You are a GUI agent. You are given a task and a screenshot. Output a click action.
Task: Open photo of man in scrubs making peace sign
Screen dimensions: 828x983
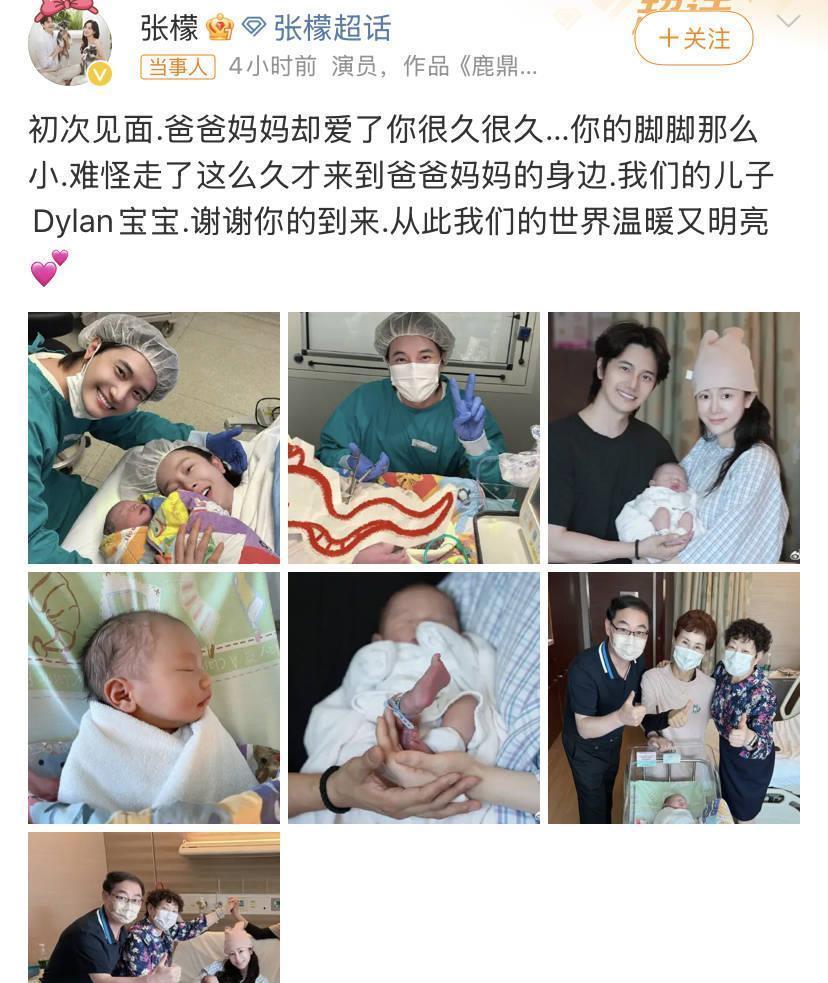point(414,438)
